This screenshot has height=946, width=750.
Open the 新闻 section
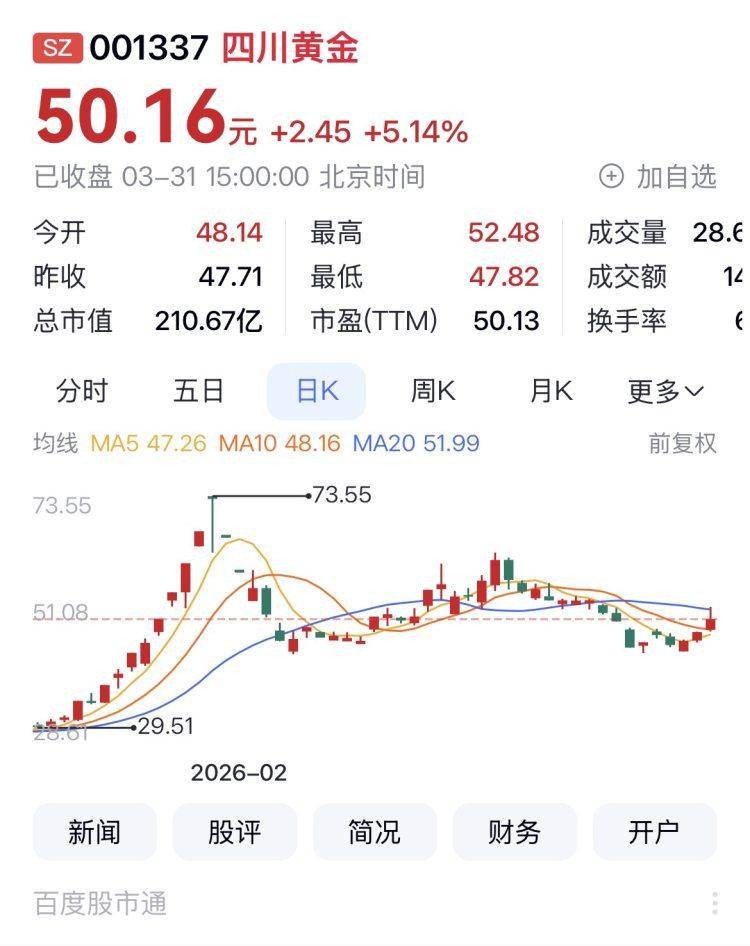[x=95, y=832]
